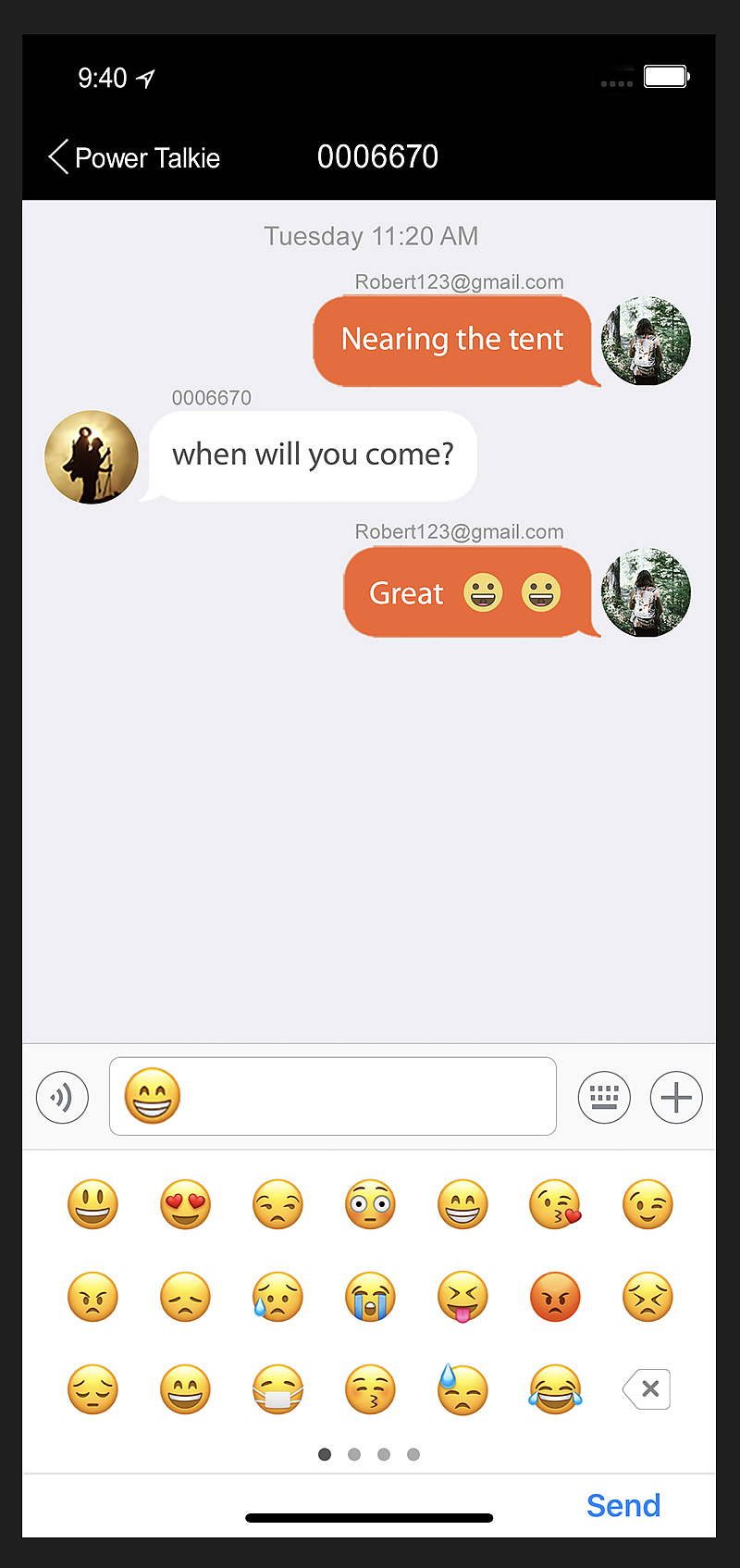Add the tears of joy emoji
Viewport: 740px width, 1568px height.
pyautogui.click(x=555, y=1389)
